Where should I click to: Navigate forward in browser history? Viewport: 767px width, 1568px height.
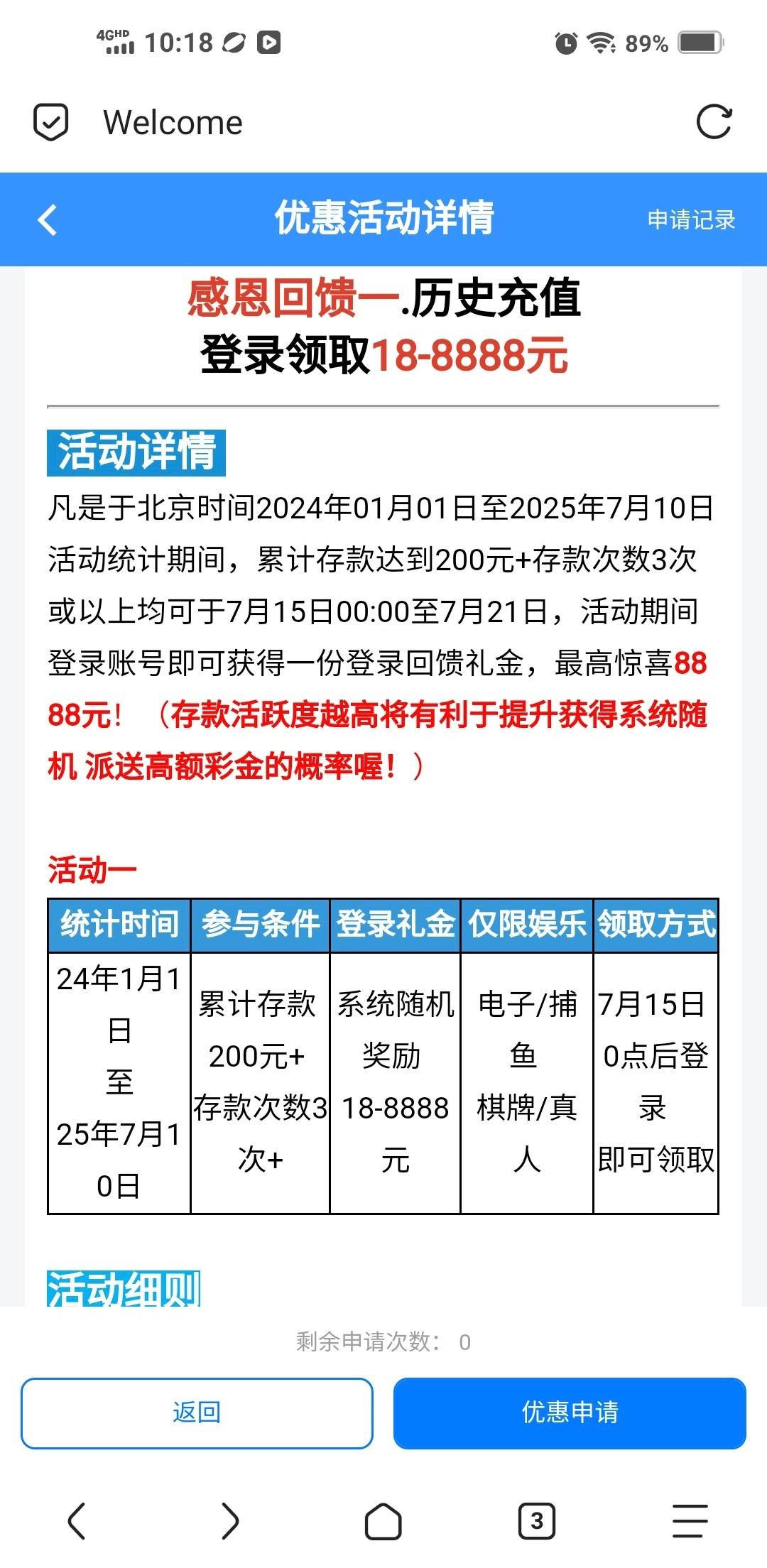(230, 1520)
